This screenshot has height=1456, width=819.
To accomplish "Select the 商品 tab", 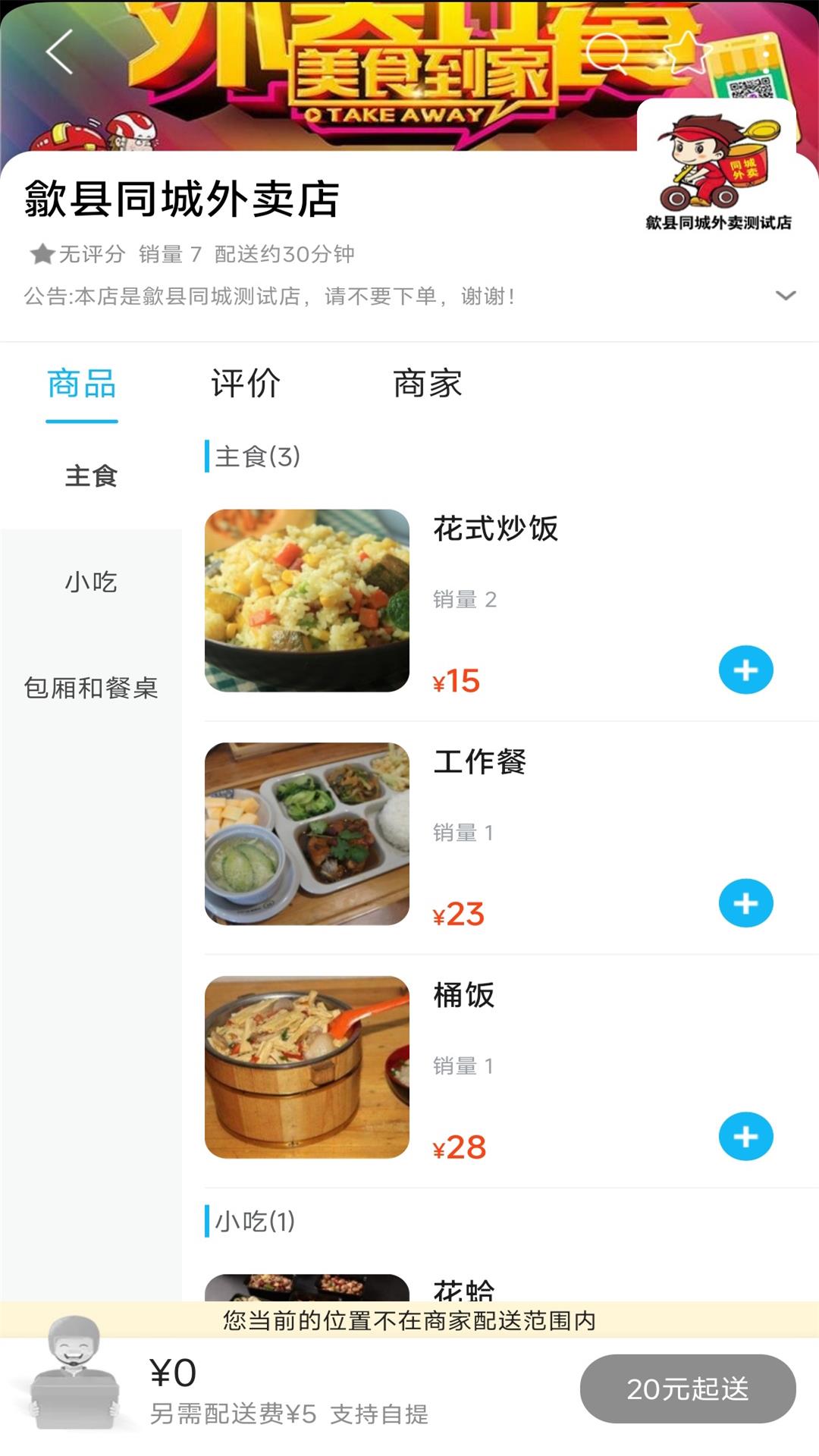I will click(x=82, y=384).
